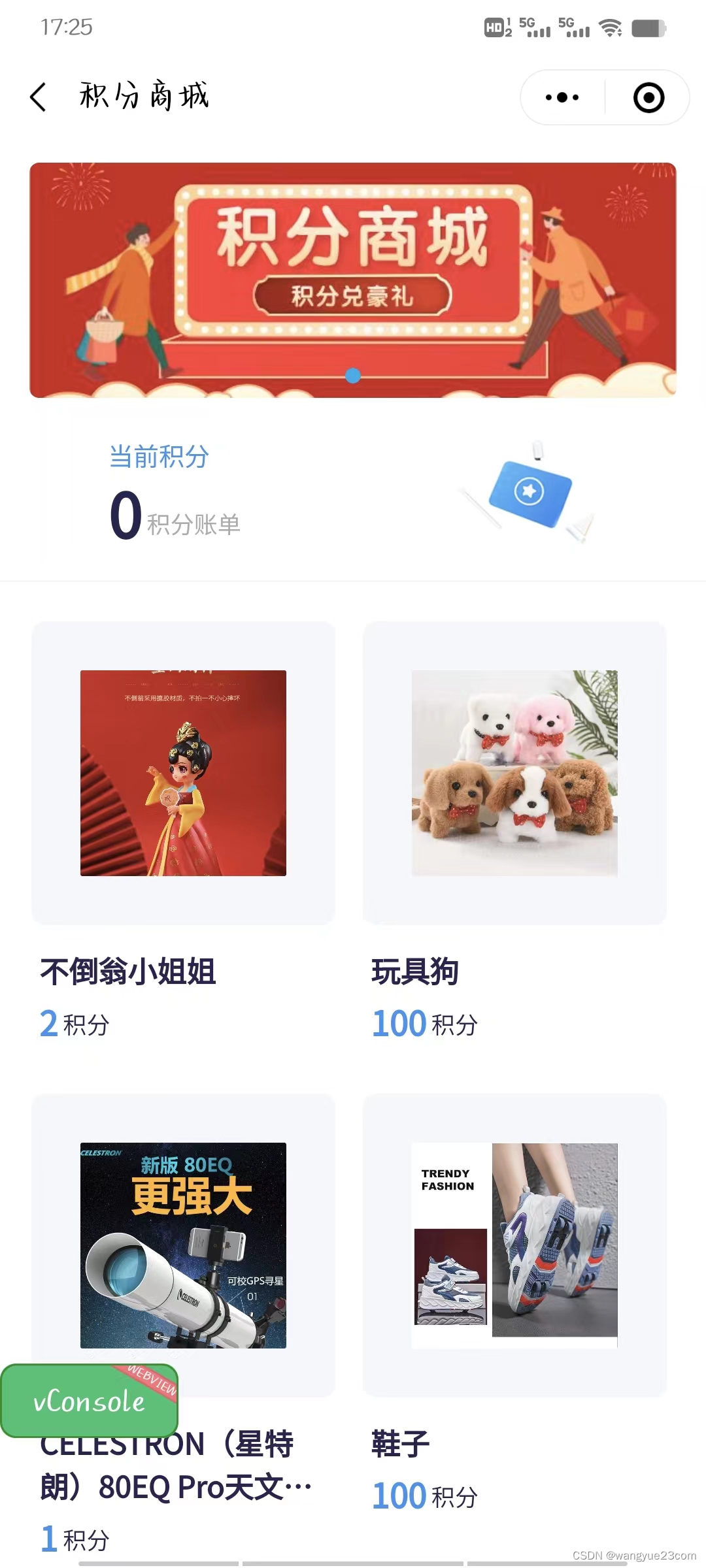Open the 不倒翁小姐姐 product card
The image size is (706, 1568).
click(183, 773)
